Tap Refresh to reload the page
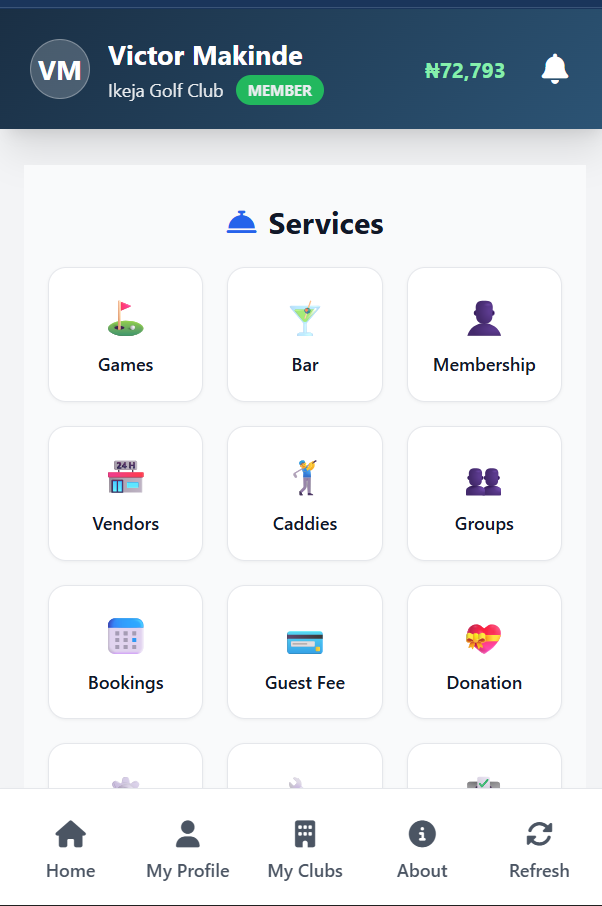 click(x=539, y=849)
